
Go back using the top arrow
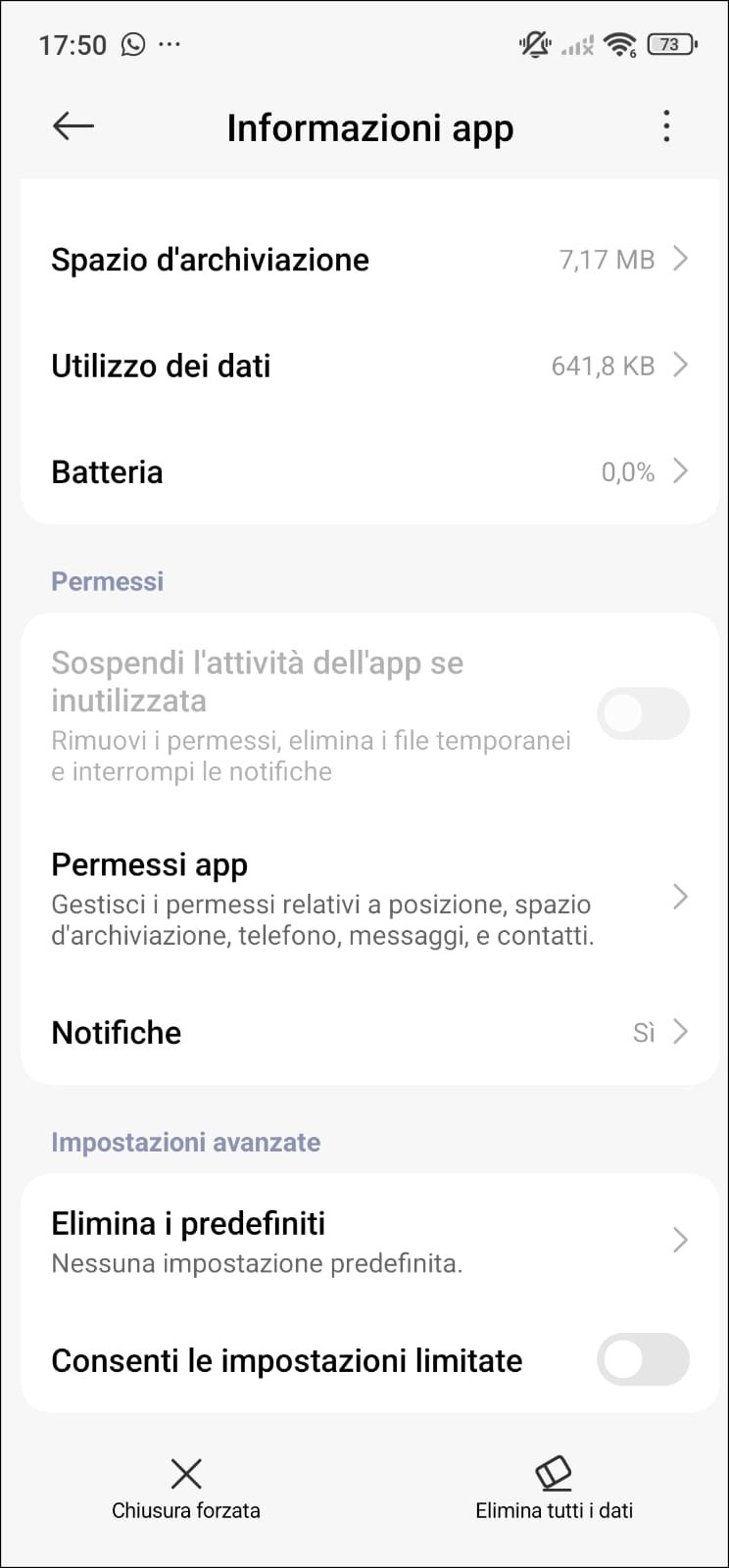click(x=73, y=126)
